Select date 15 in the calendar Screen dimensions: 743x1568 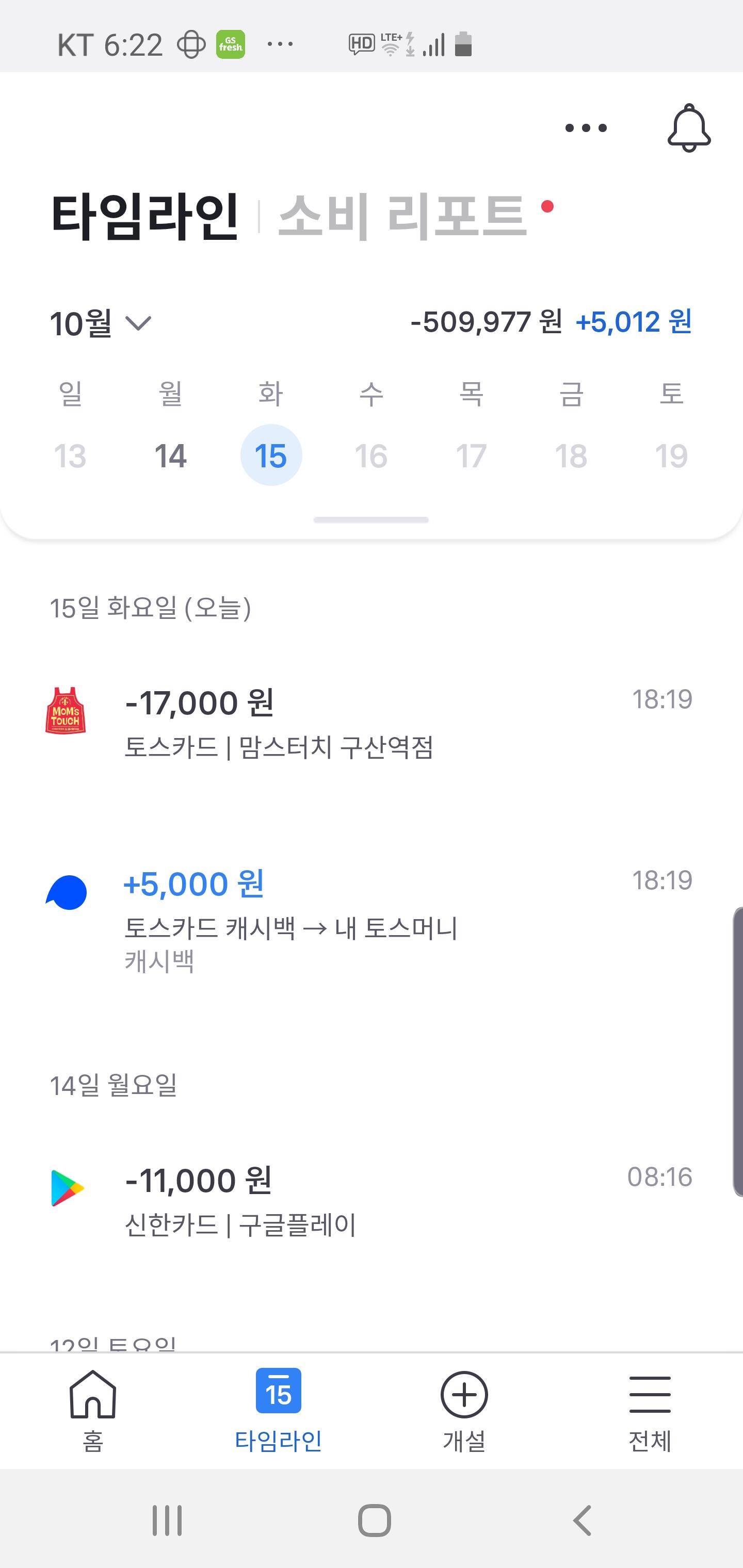click(x=271, y=455)
